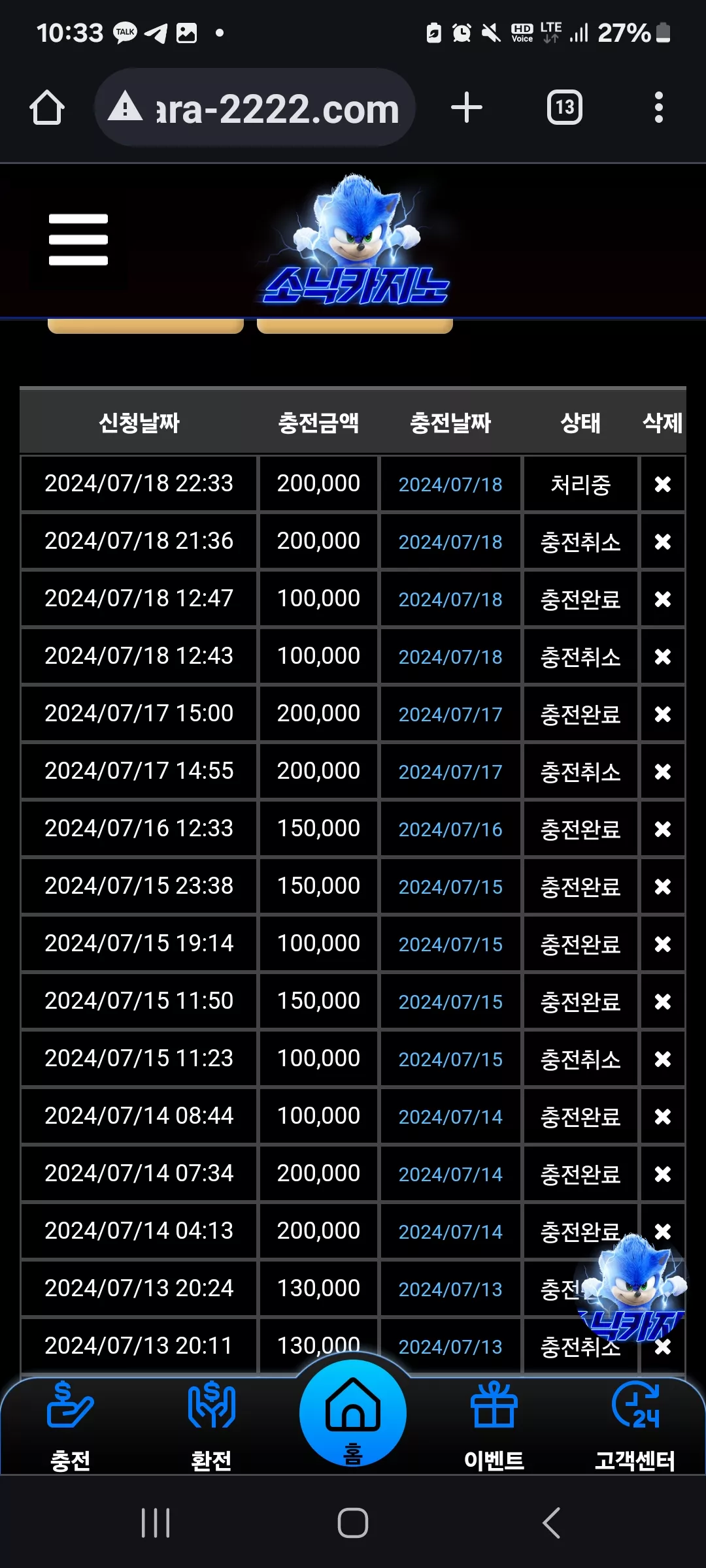Open the browser overflow menu

coord(659,108)
